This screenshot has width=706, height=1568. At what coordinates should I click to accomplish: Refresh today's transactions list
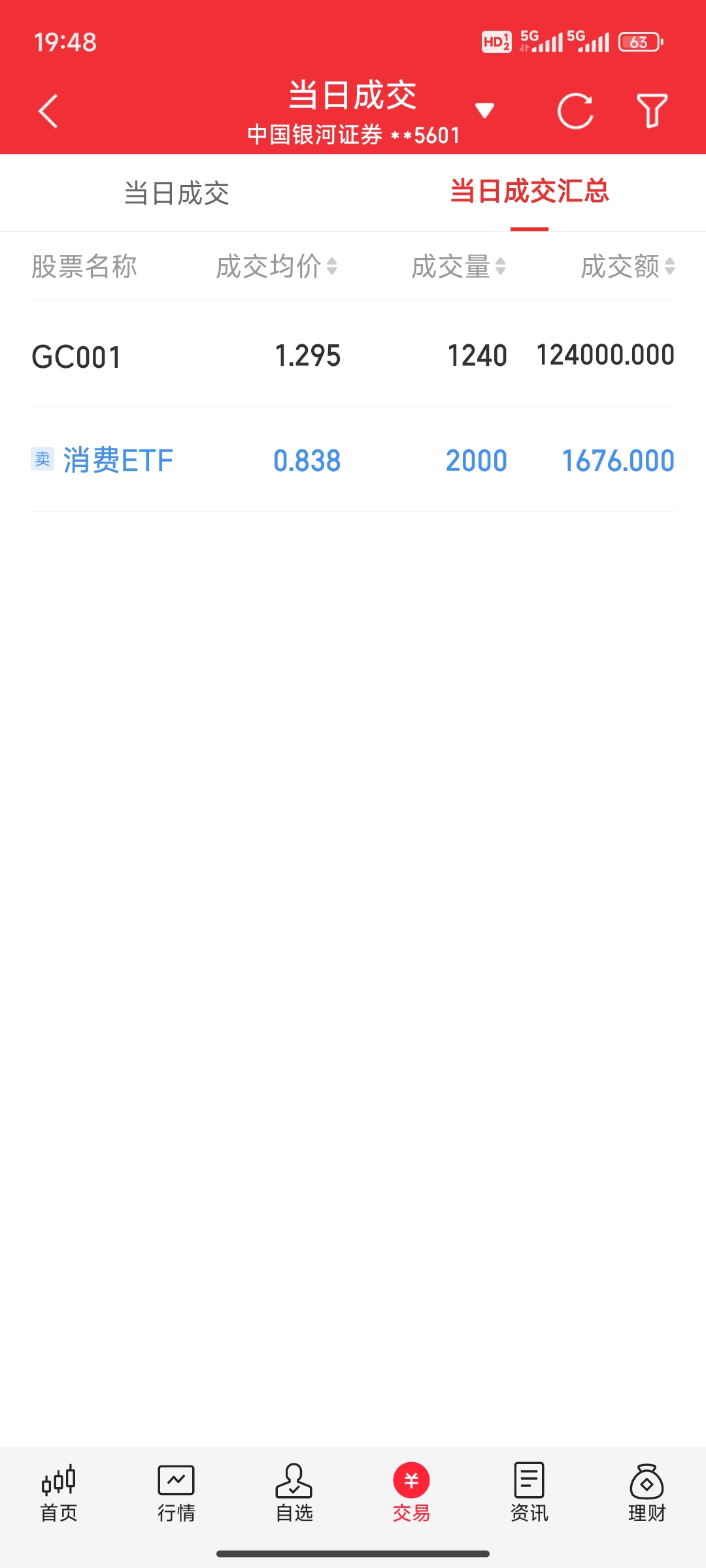575,111
